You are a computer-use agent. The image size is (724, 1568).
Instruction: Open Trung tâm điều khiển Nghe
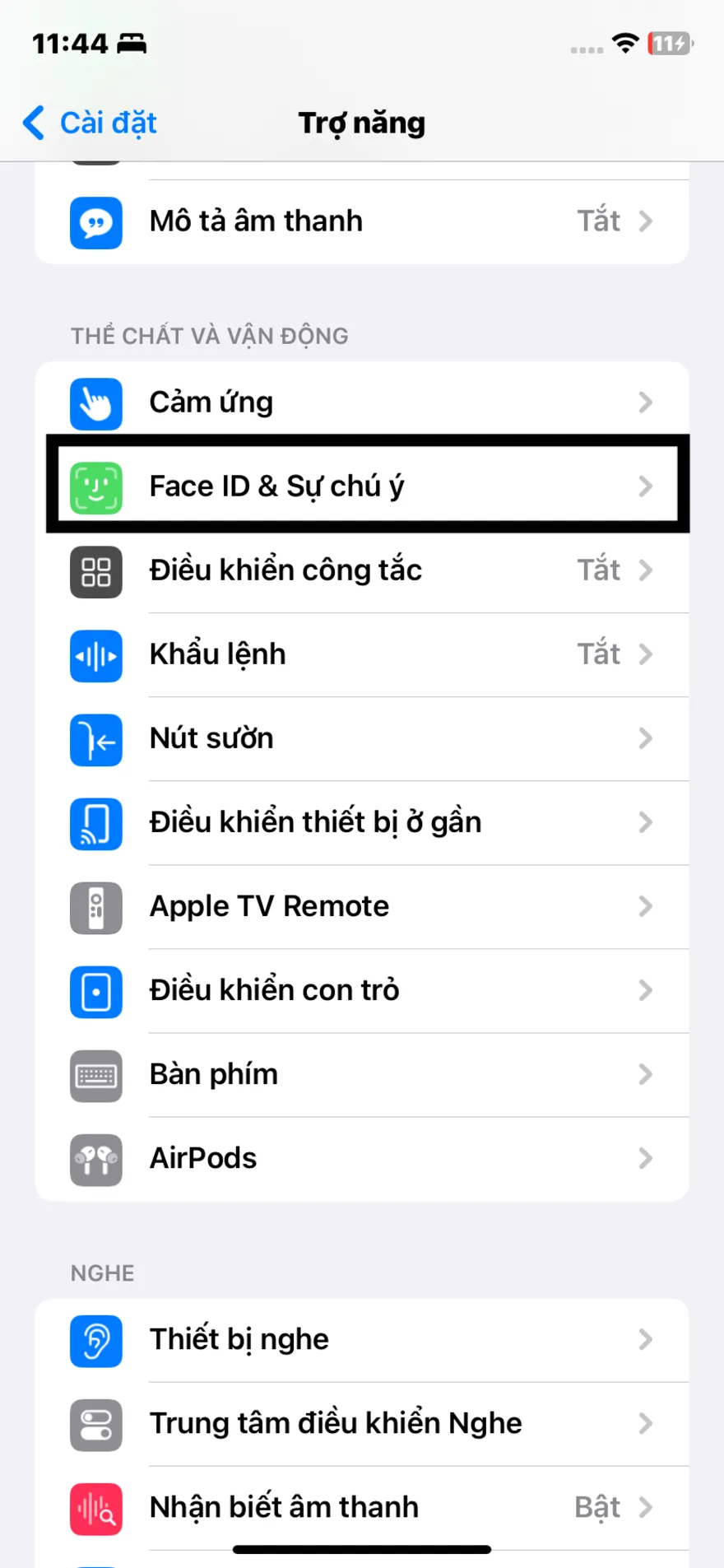pos(362,1425)
